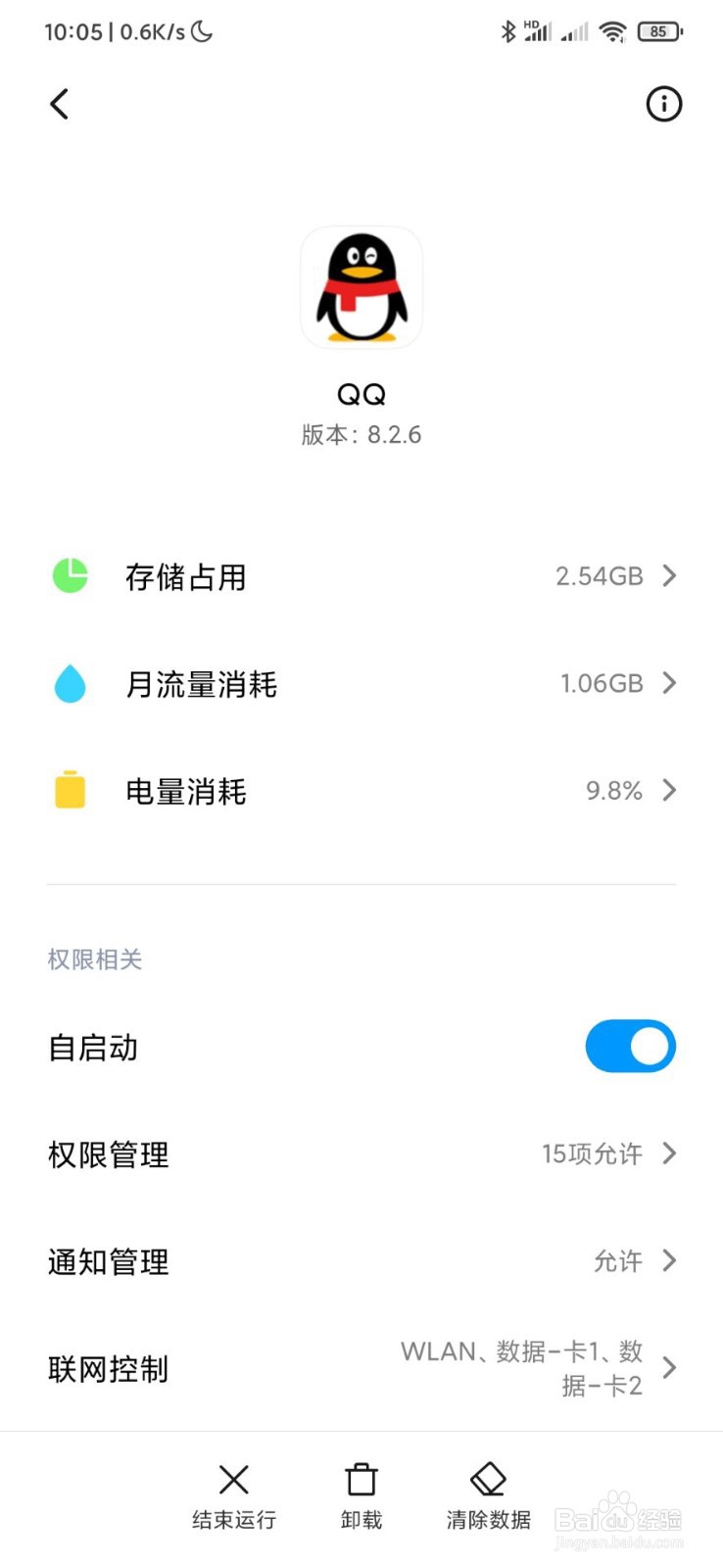
Task: Open 通知管理 notification settings
Action: (x=361, y=1260)
